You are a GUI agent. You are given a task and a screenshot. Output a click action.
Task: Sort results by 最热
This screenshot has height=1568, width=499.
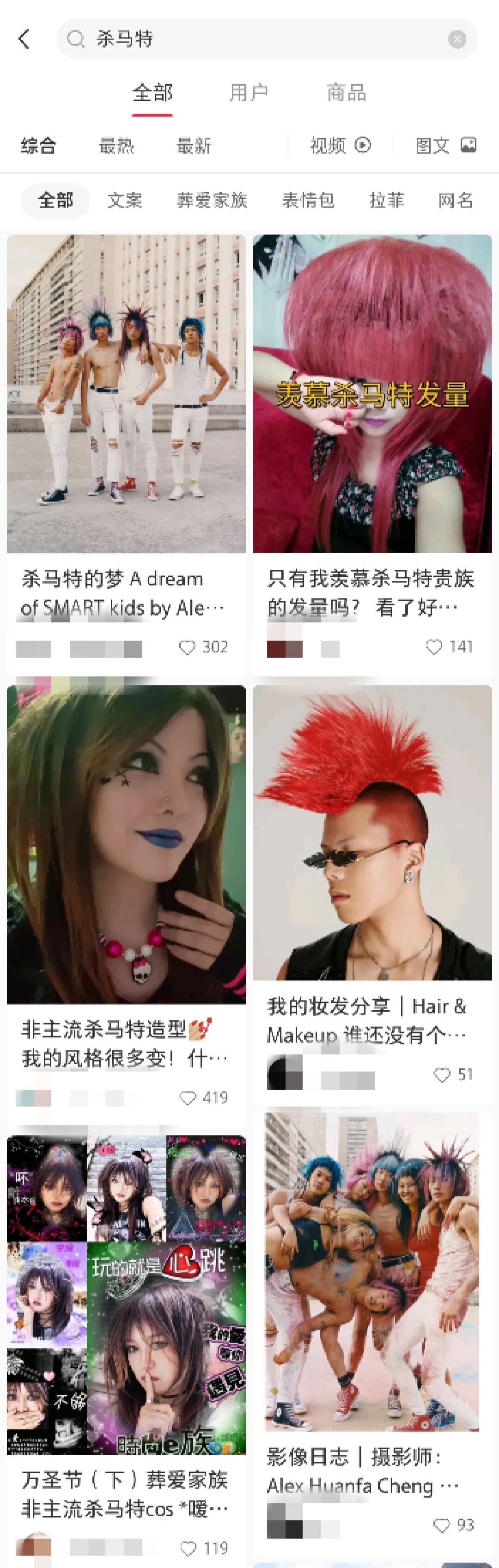coord(116,146)
